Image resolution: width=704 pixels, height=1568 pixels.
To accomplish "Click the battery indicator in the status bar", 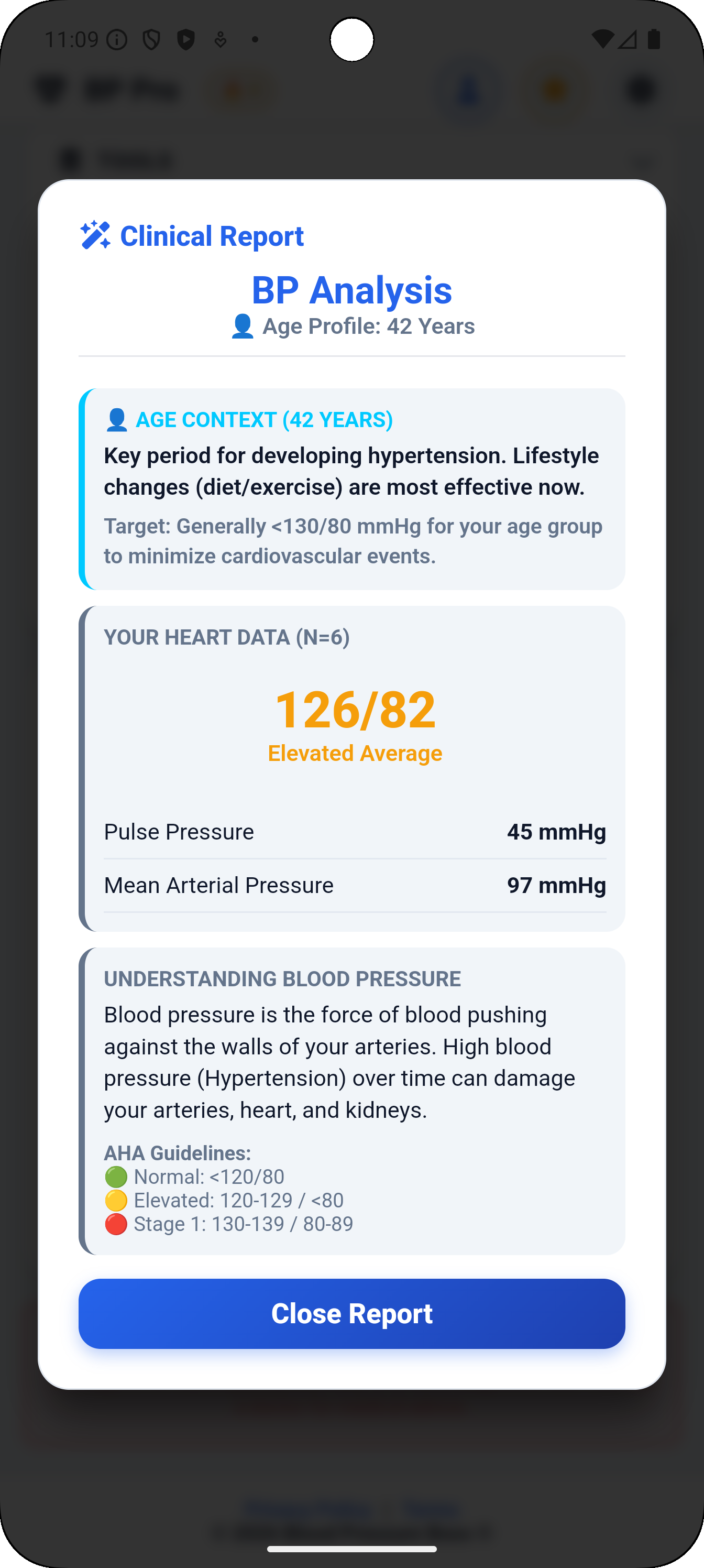I will coord(655,38).
